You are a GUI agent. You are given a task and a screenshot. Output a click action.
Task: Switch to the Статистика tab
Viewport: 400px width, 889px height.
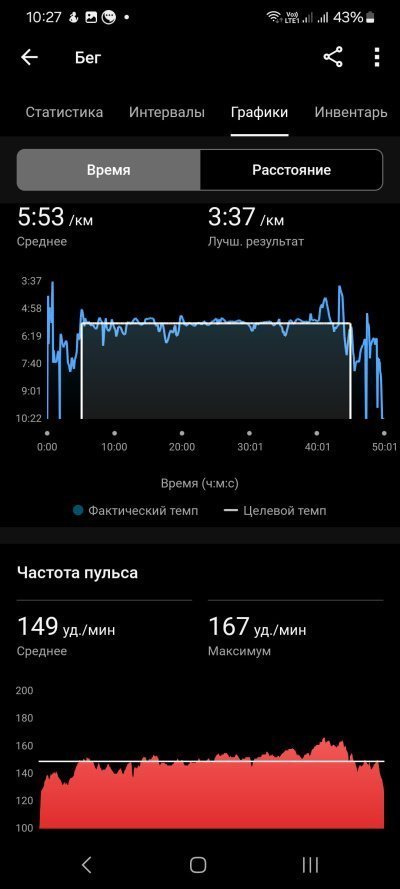tap(64, 112)
